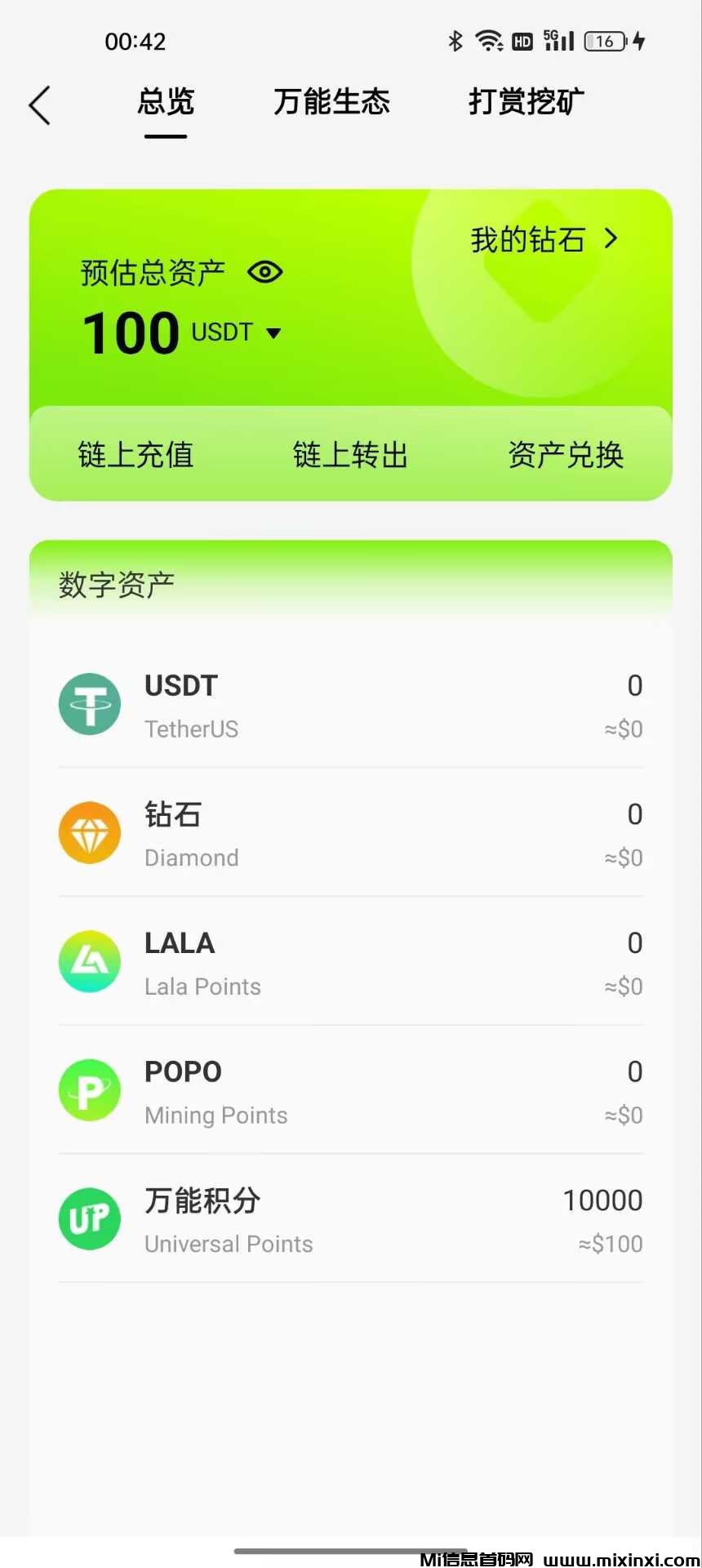Go back using the top-left arrow
Image resolution: width=702 pixels, height=1568 pixels.
pos(39,105)
